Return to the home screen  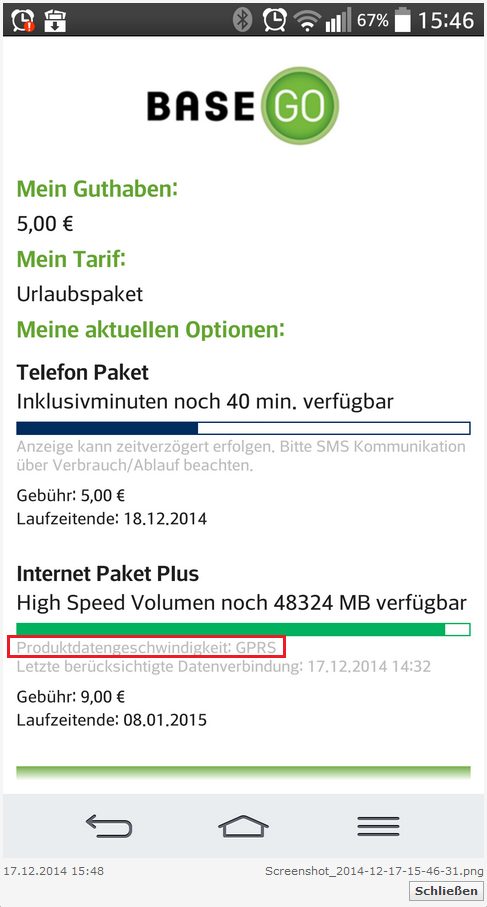point(244,826)
